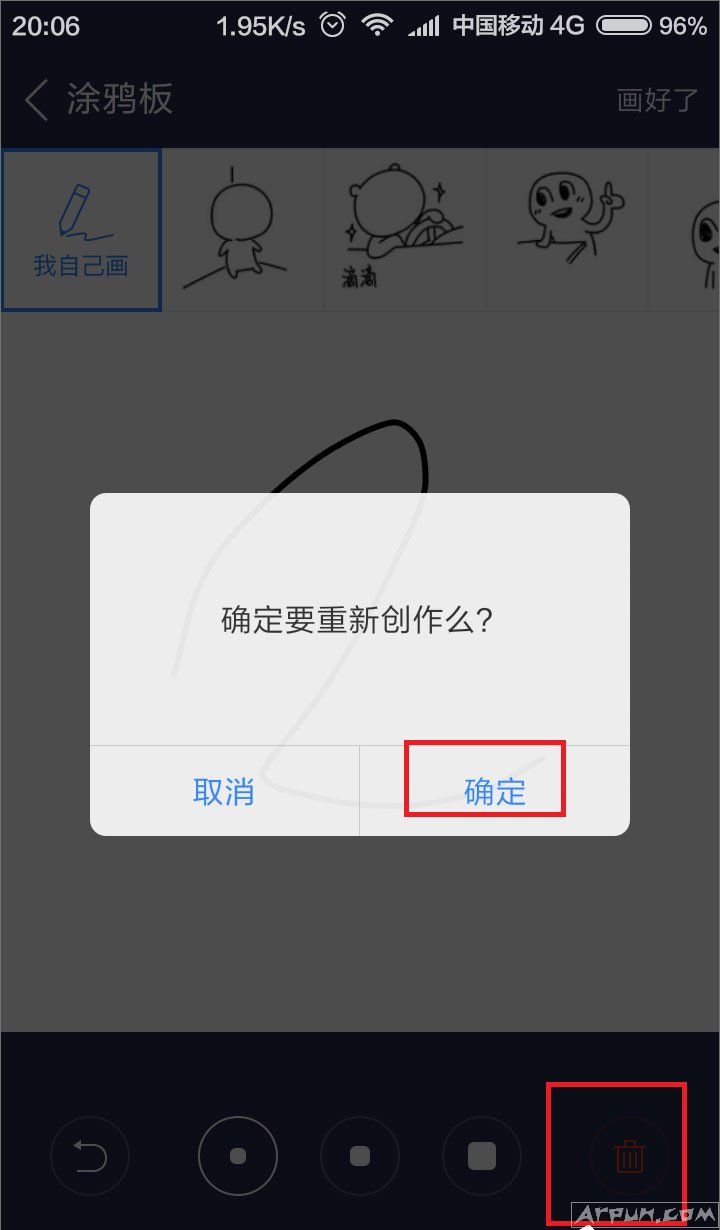Select the undo arrow icon
This screenshot has height=1230, width=720.
tap(90, 1155)
